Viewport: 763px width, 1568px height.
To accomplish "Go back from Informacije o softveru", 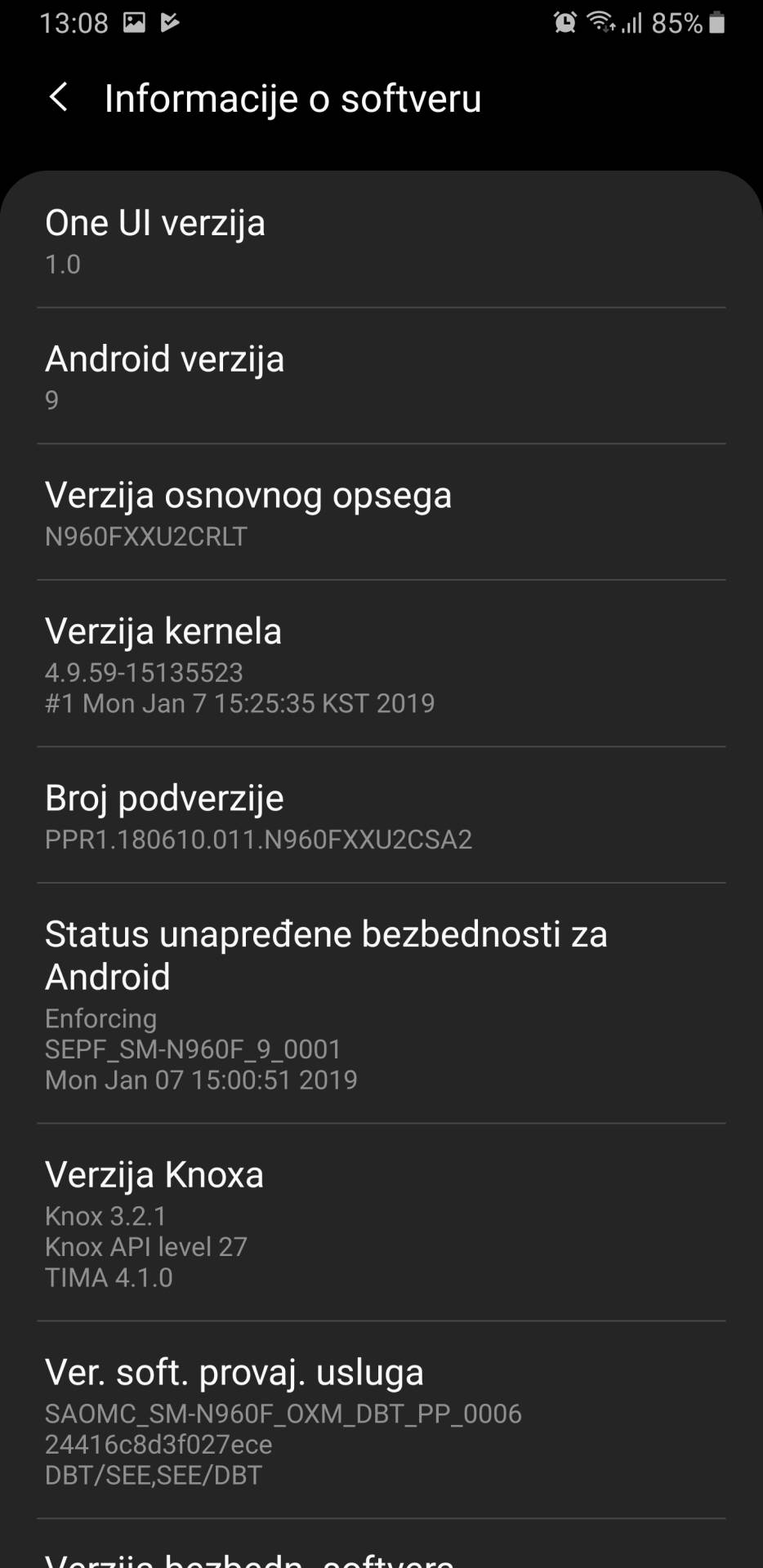I will coord(59,98).
